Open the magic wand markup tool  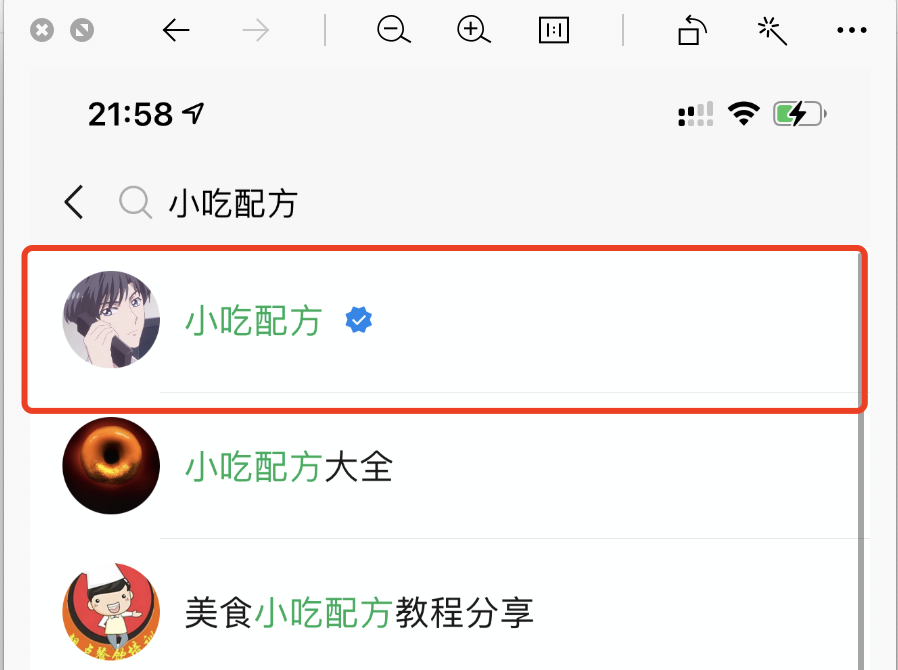[x=772, y=31]
